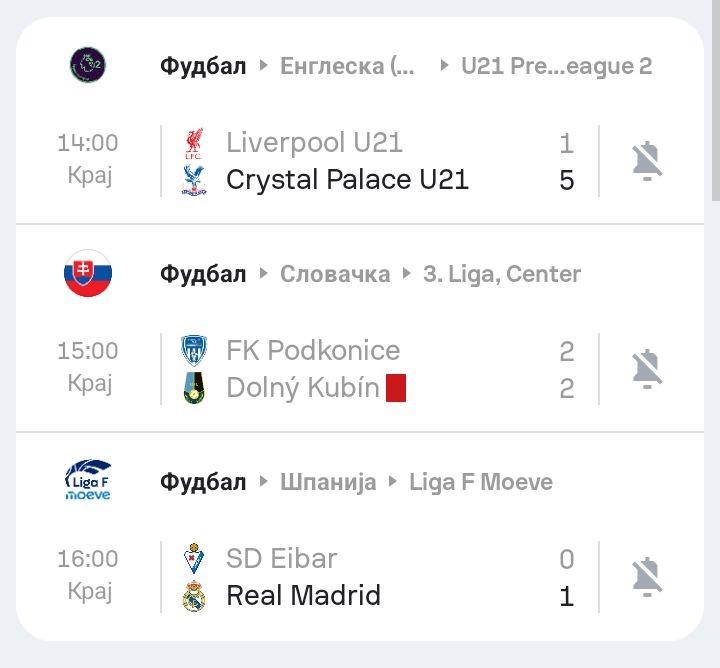720x668 pixels.
Task: Open the Liga F Moeve competition link
Action: coord(480,482)
